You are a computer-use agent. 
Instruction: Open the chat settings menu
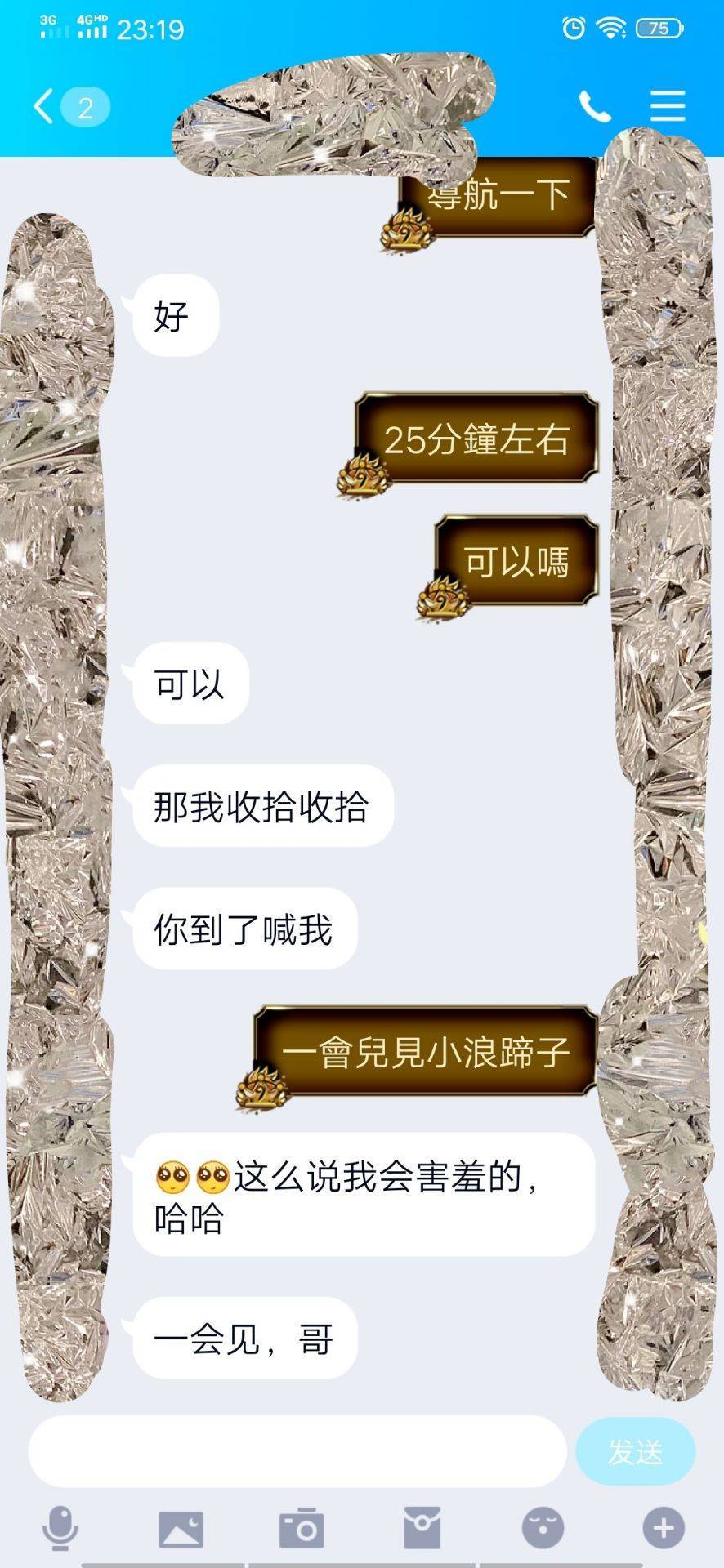pyautogui.click(x=667, y=107)
